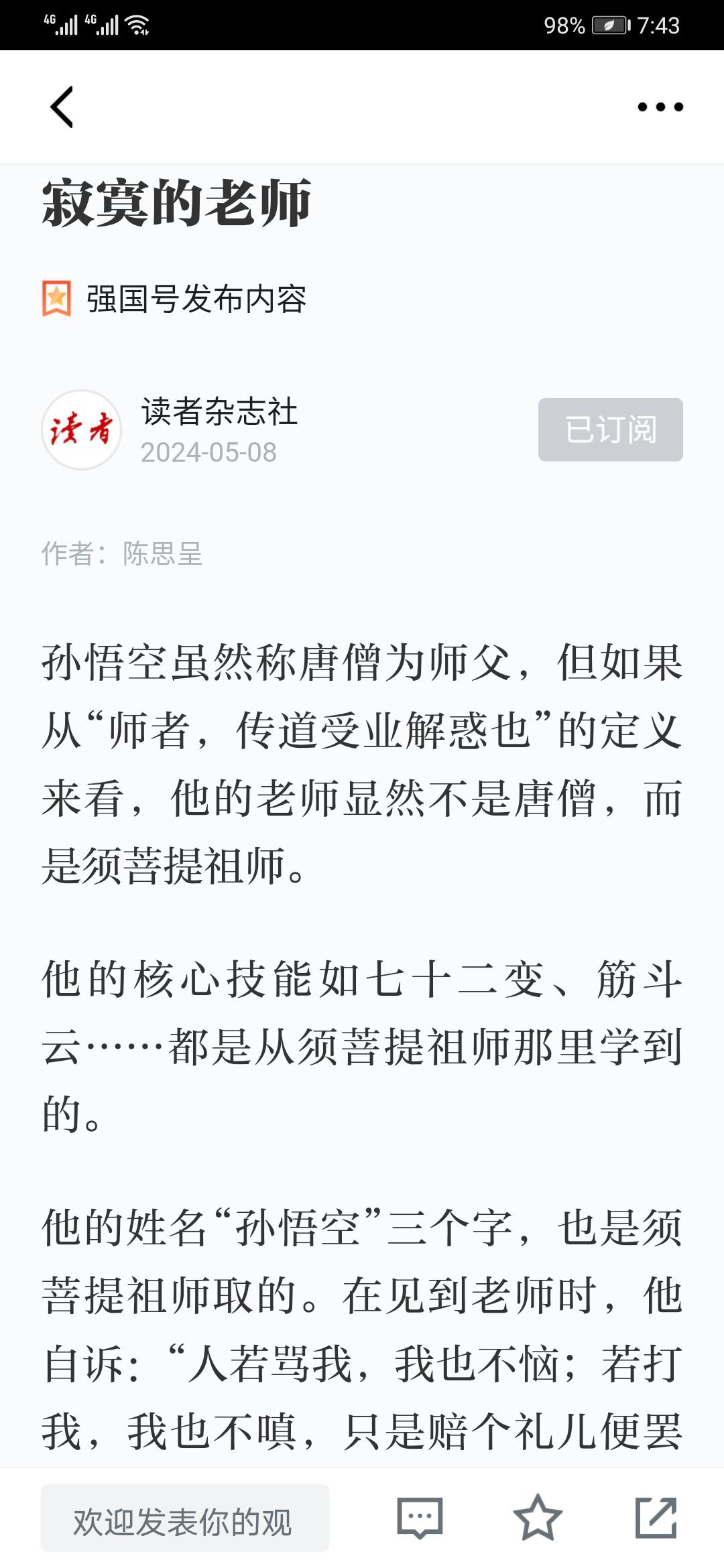This screenshot has height=1568, width=724.
Task: Tap the 已订阅 subscribed button
Action: [x=610, y=430]
